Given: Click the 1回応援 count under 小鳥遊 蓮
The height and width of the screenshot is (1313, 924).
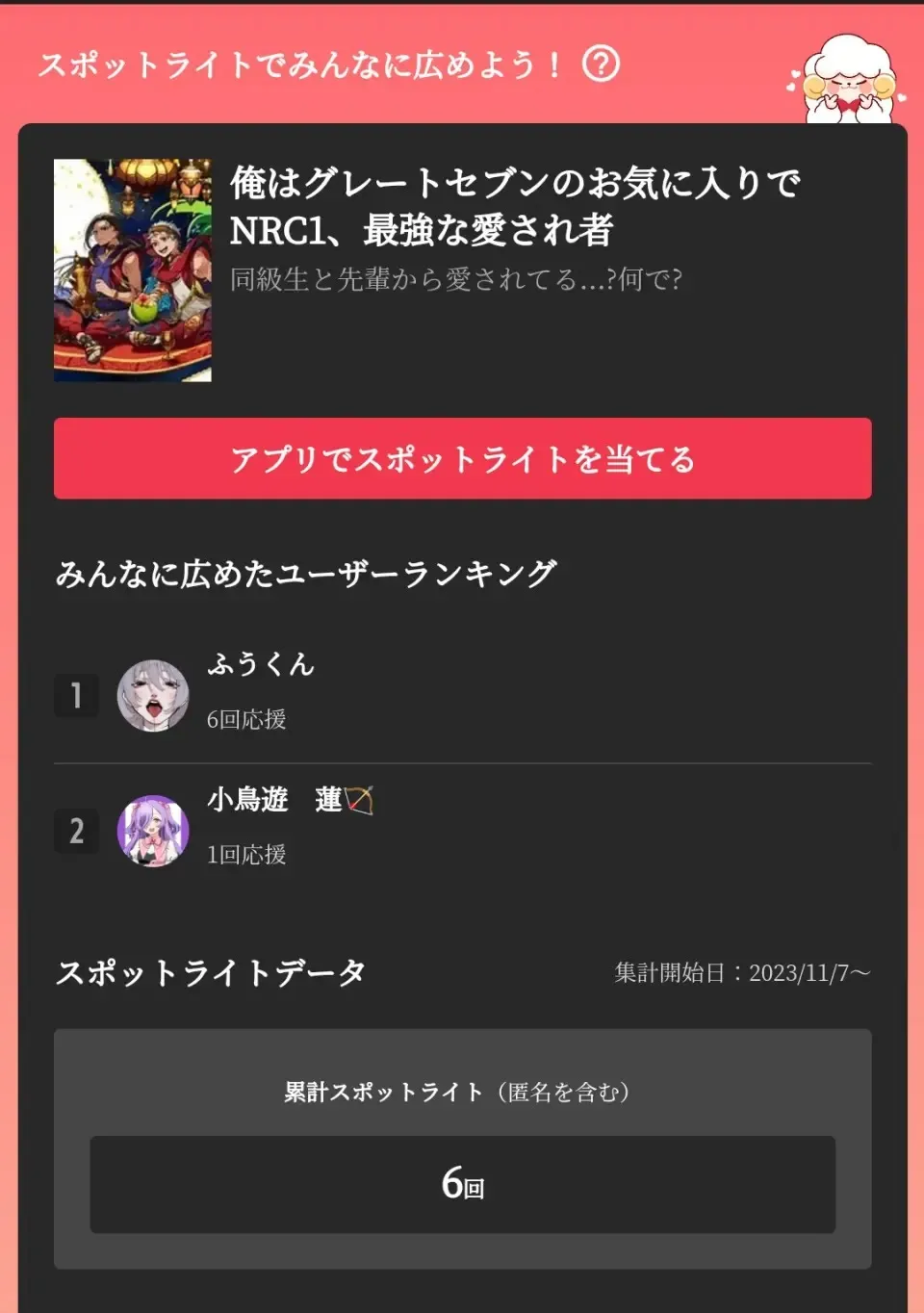Looking at the screenshot, I should tap(245, 853).
